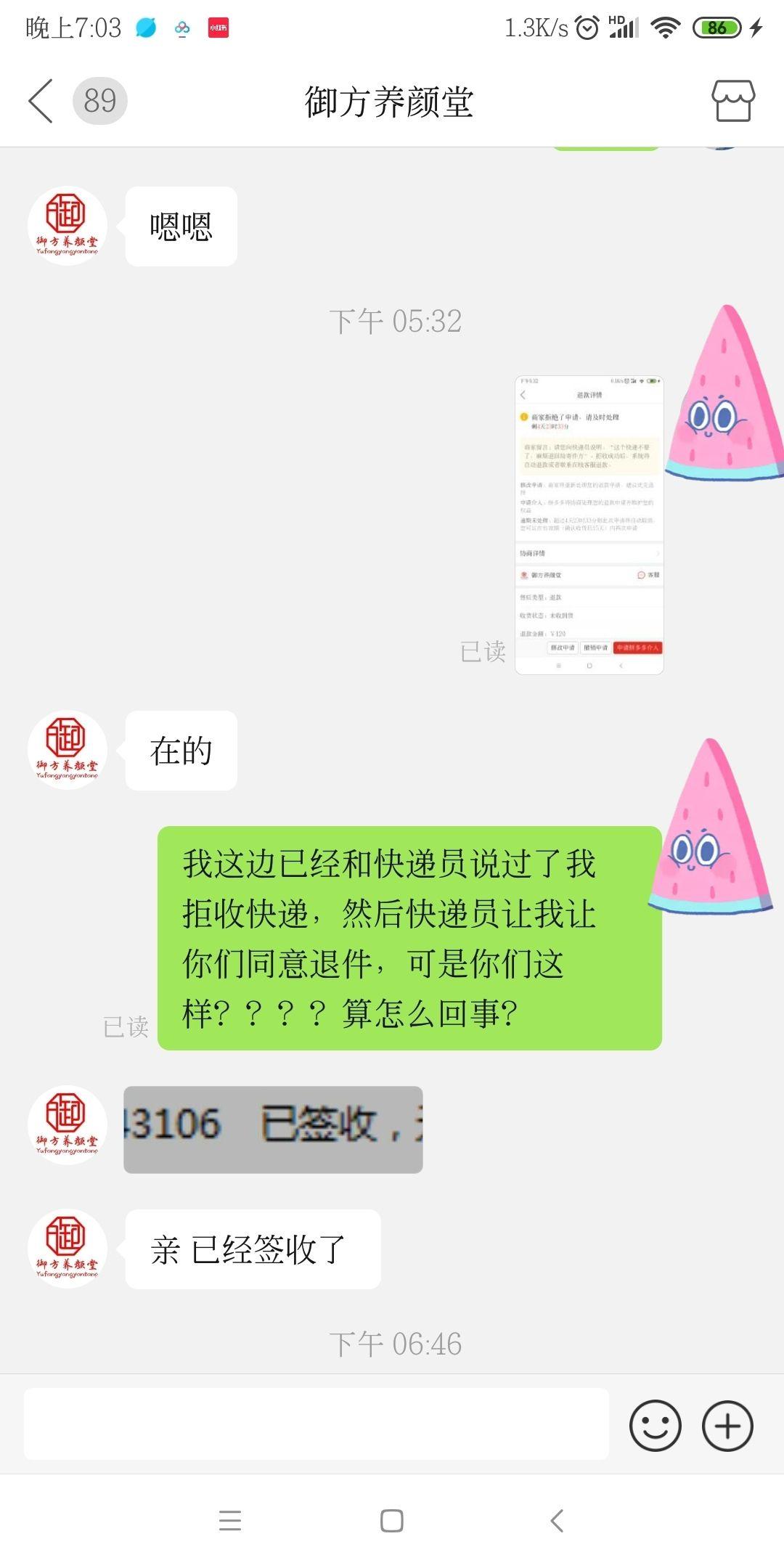Open the emoji picker

655,1425
